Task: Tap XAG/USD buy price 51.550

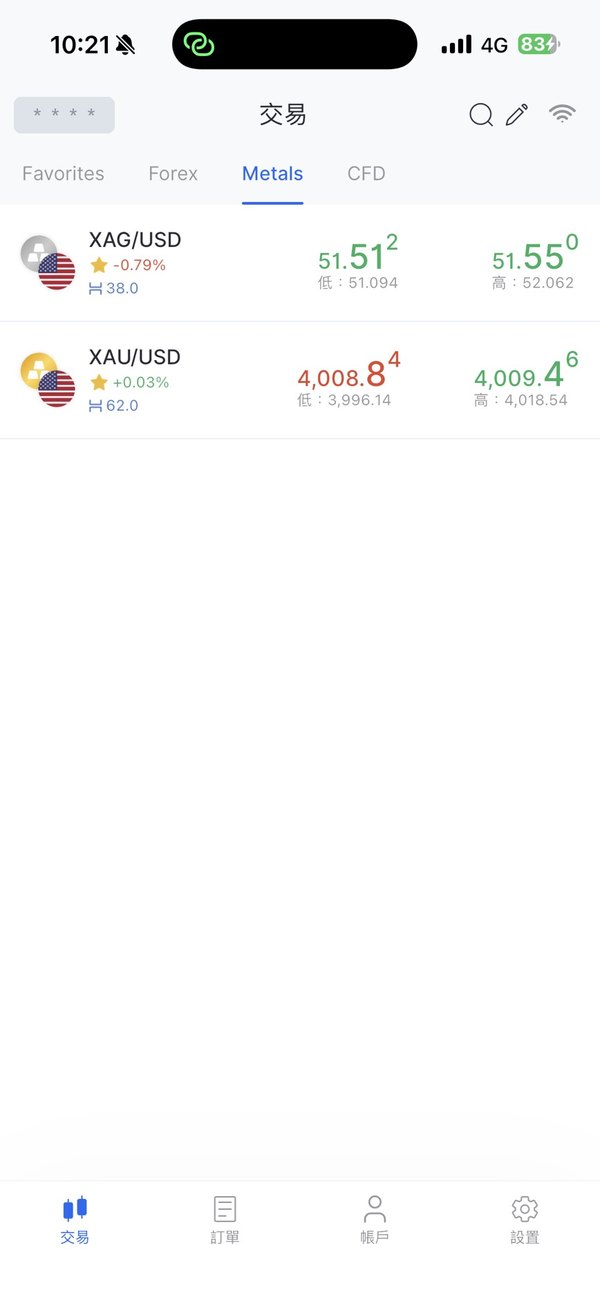Action: tap(535, 255)
